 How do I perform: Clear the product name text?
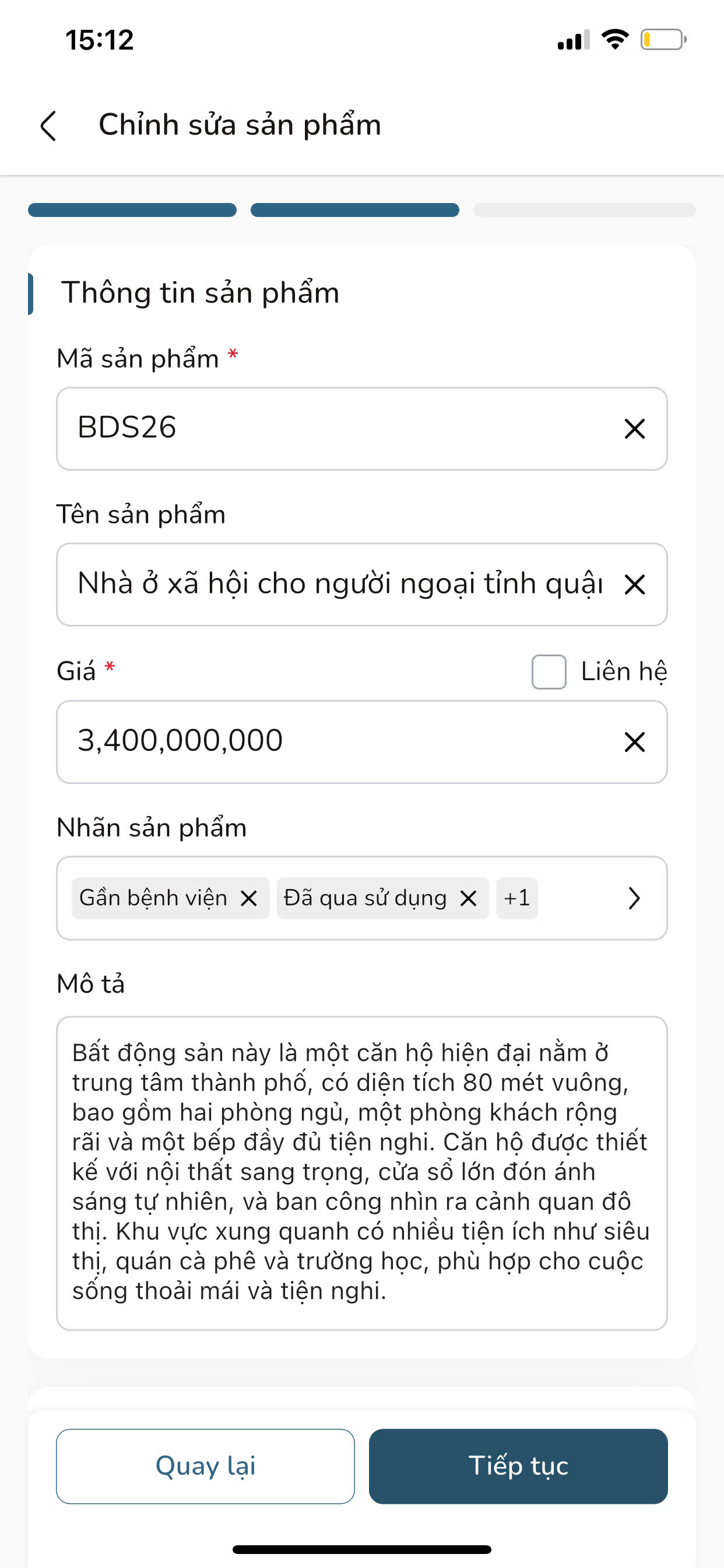tap(634, 584)
